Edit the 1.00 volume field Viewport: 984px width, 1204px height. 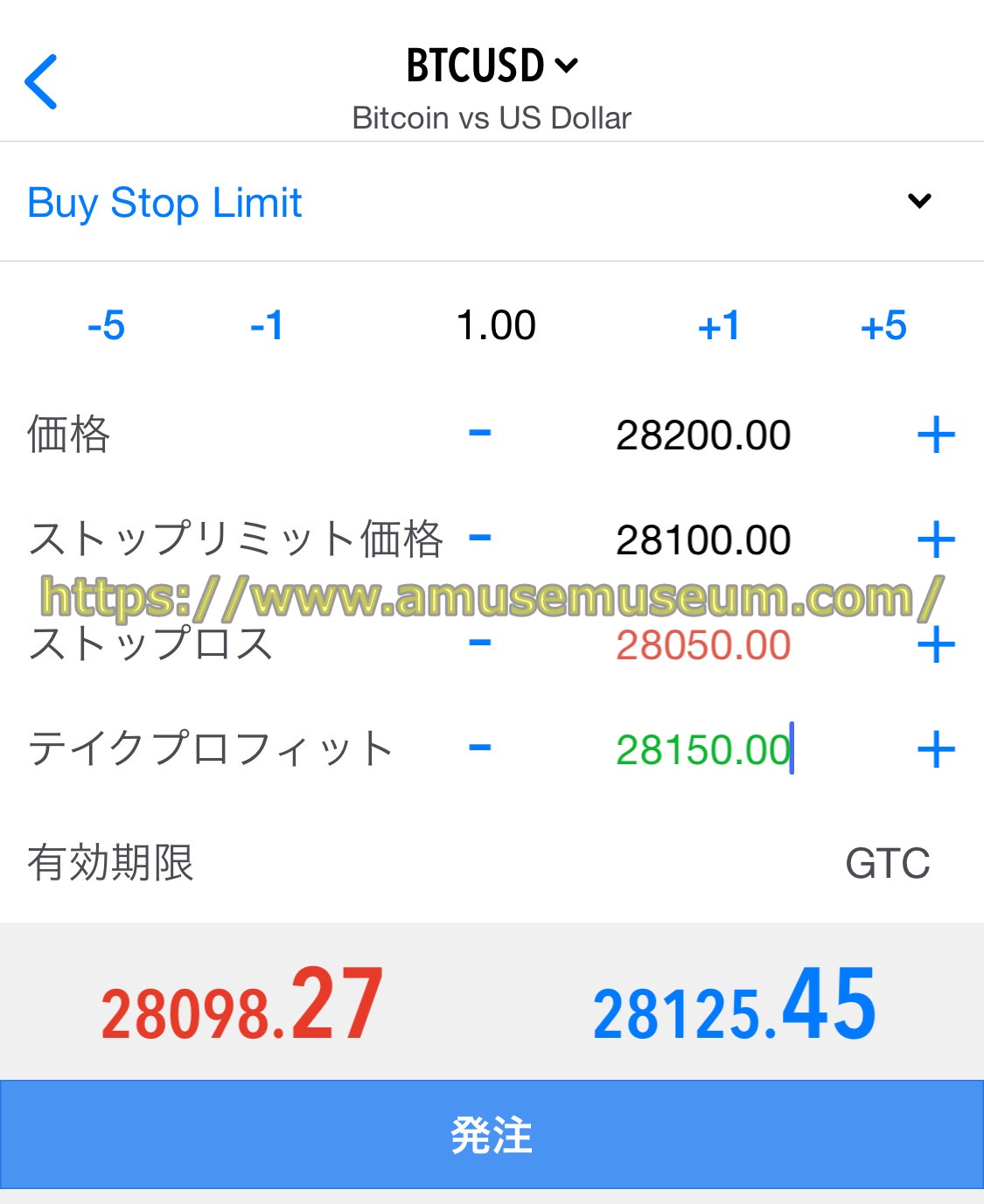[496, 326]
